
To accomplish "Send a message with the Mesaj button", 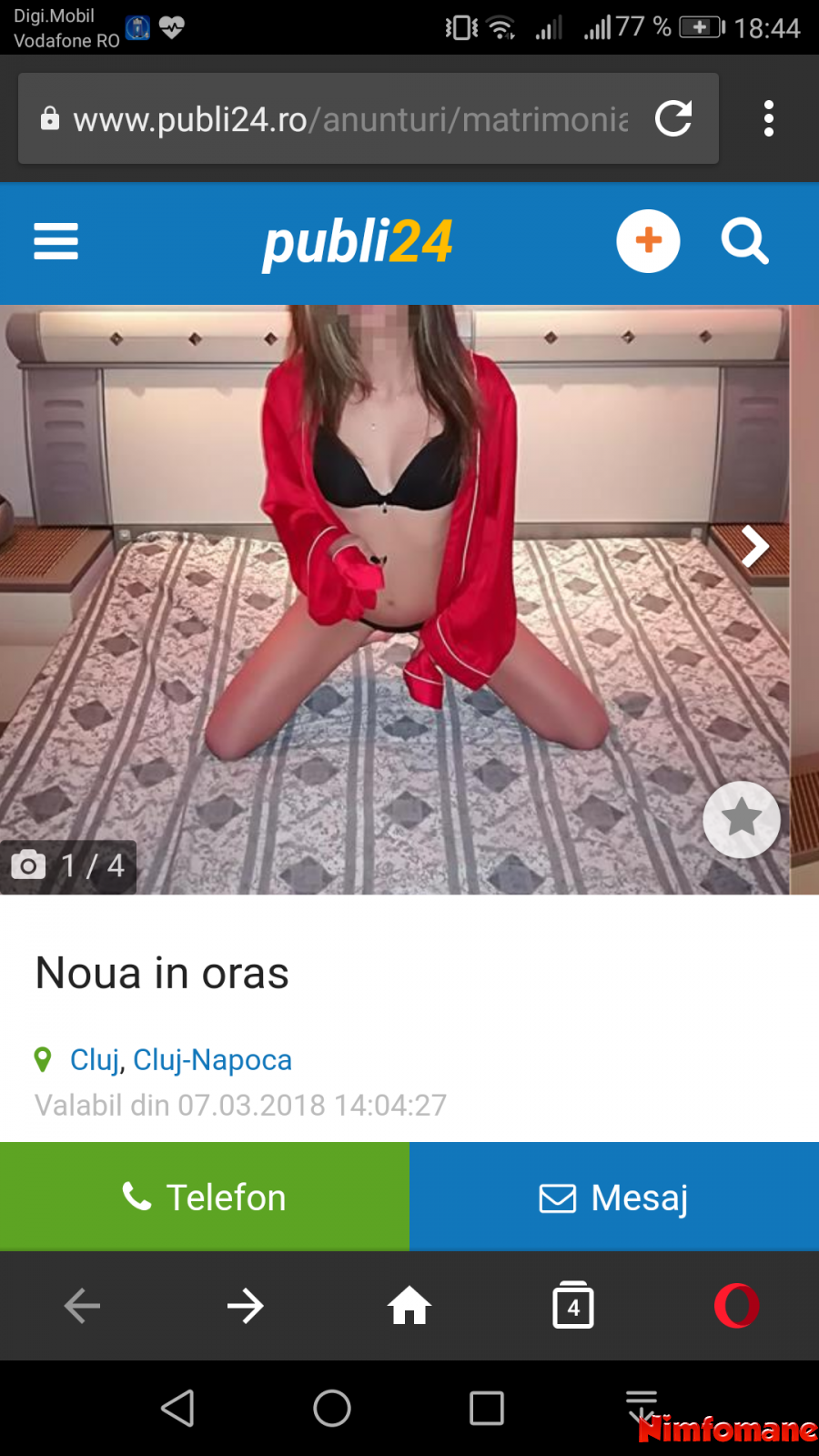I will tap(614, 1197).
